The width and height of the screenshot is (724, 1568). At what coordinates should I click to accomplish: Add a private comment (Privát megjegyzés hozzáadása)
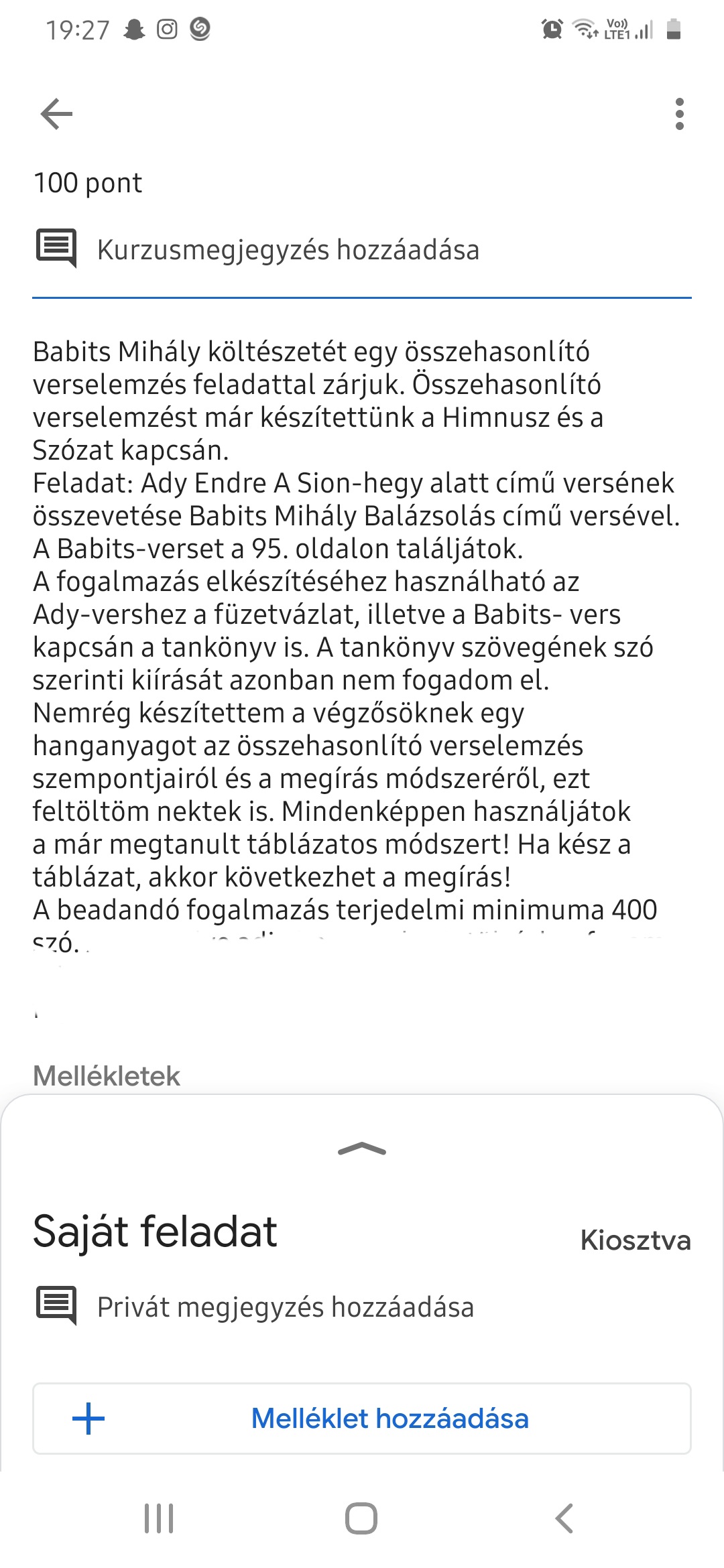[286, 1307]
